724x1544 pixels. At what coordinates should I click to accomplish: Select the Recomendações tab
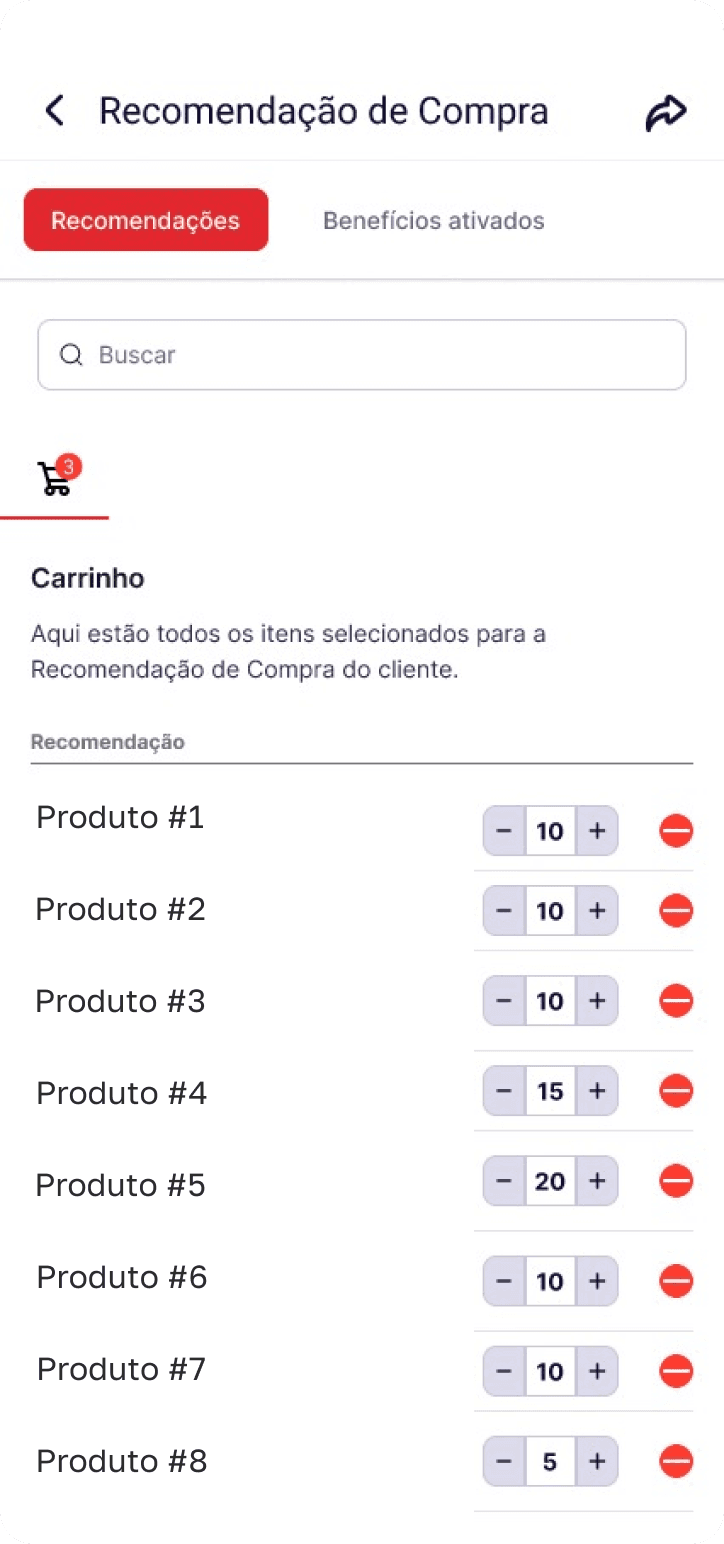coord(146,220)
